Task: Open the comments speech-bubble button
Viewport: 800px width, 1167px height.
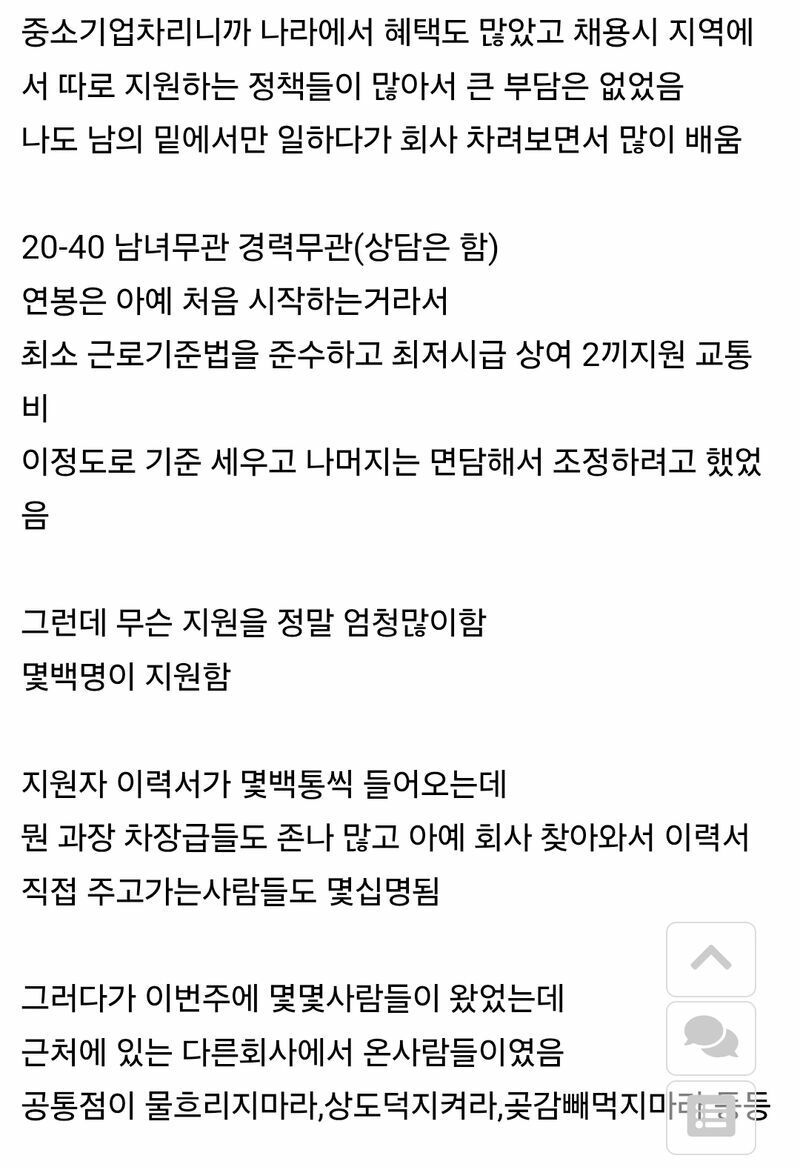Action: point(711,1037)
